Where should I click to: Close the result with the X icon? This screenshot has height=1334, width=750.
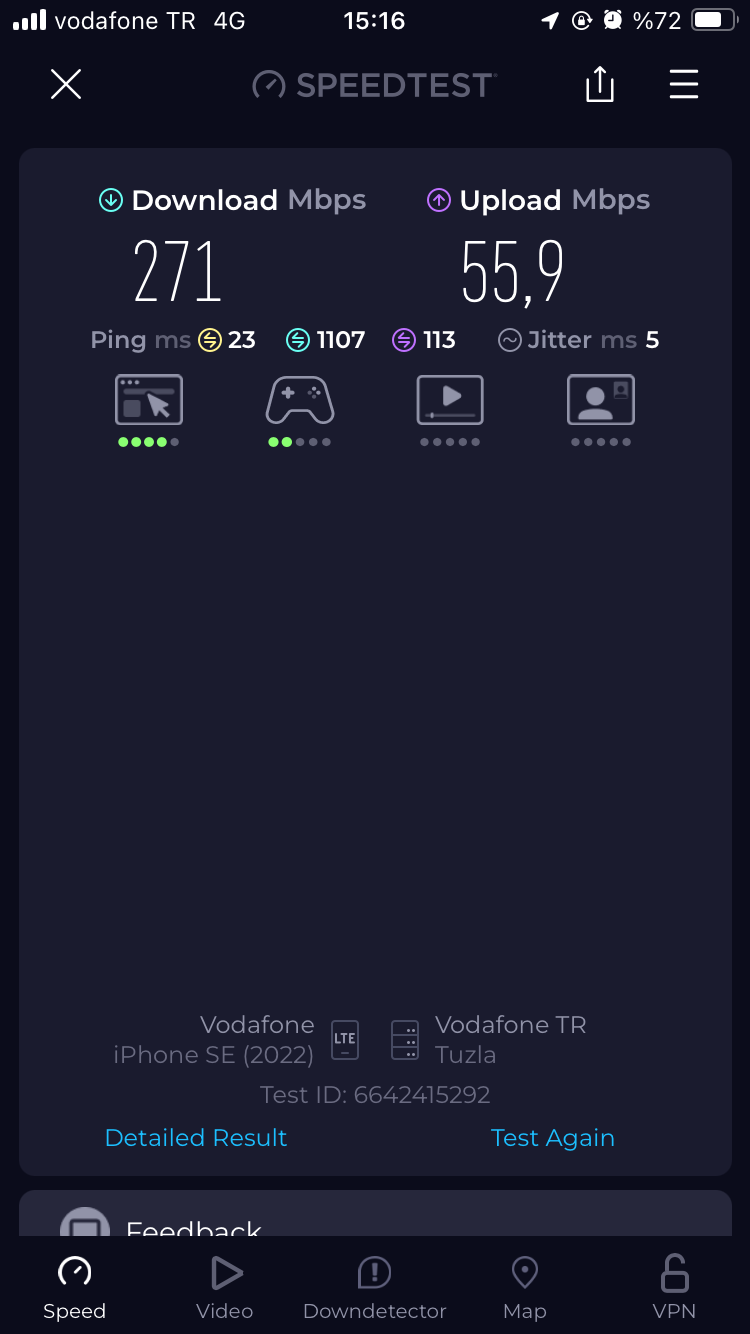66,85
